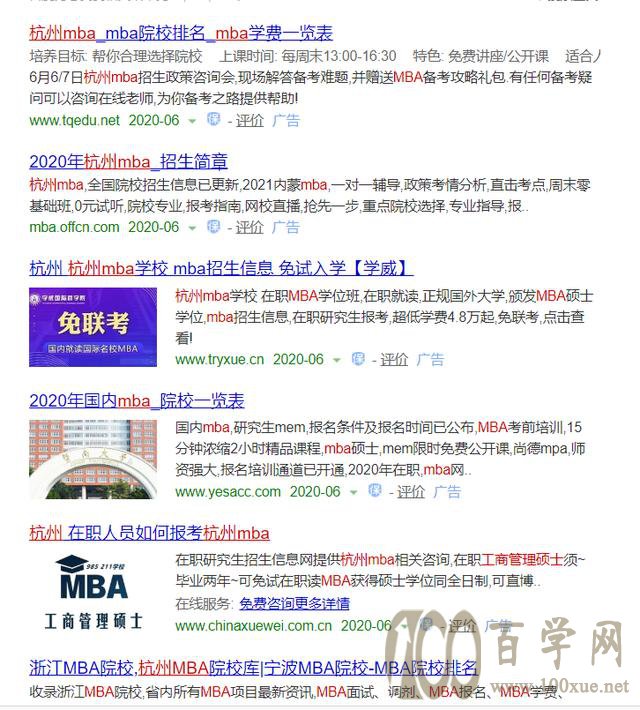The image size is (640, 710).
Task: Open the '2020年国内mba_院校一览表' result
Action: pos(136,401)
